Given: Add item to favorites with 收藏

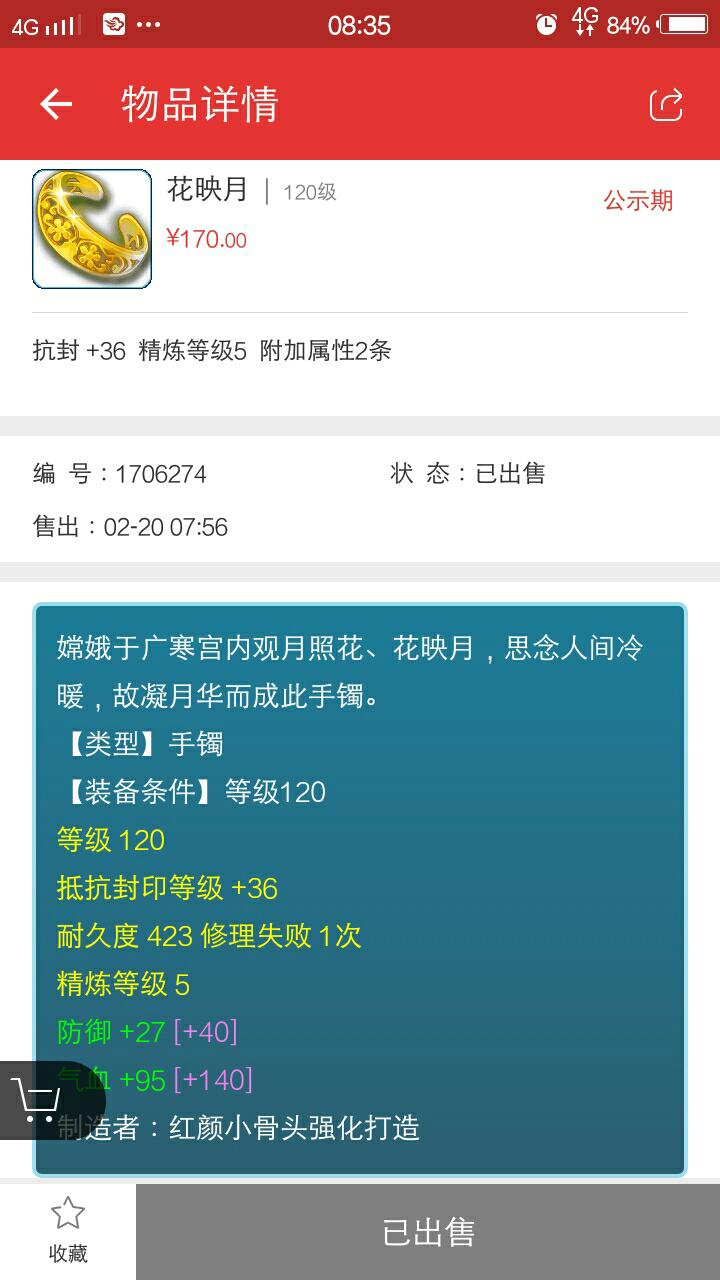Looking at the screenshot, I should (x=68, y=1231).
